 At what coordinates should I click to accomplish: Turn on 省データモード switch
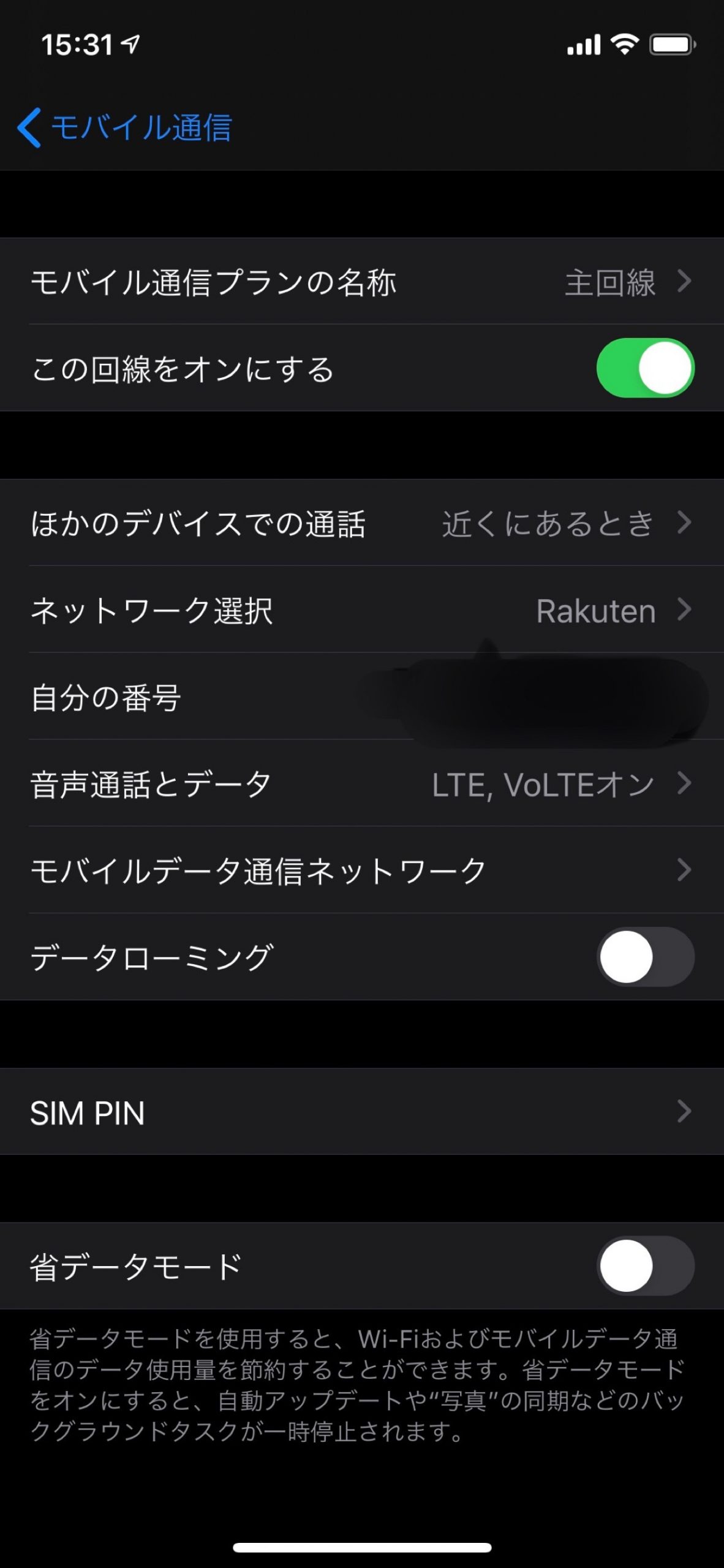click(645, 1266)
